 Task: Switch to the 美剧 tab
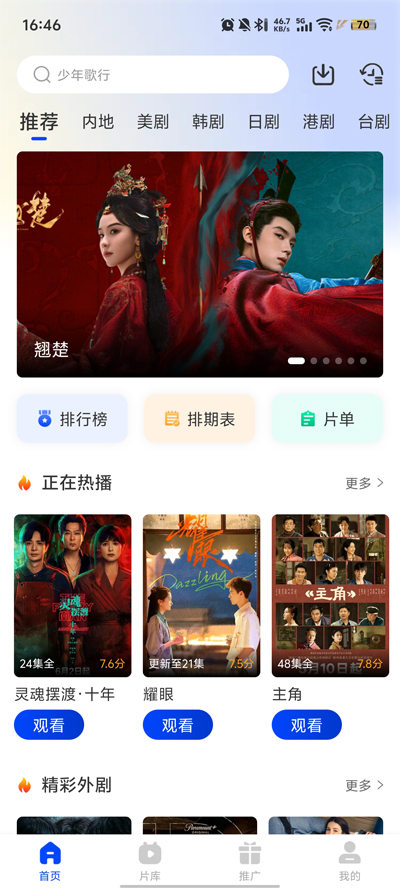(x=153, y=121)
